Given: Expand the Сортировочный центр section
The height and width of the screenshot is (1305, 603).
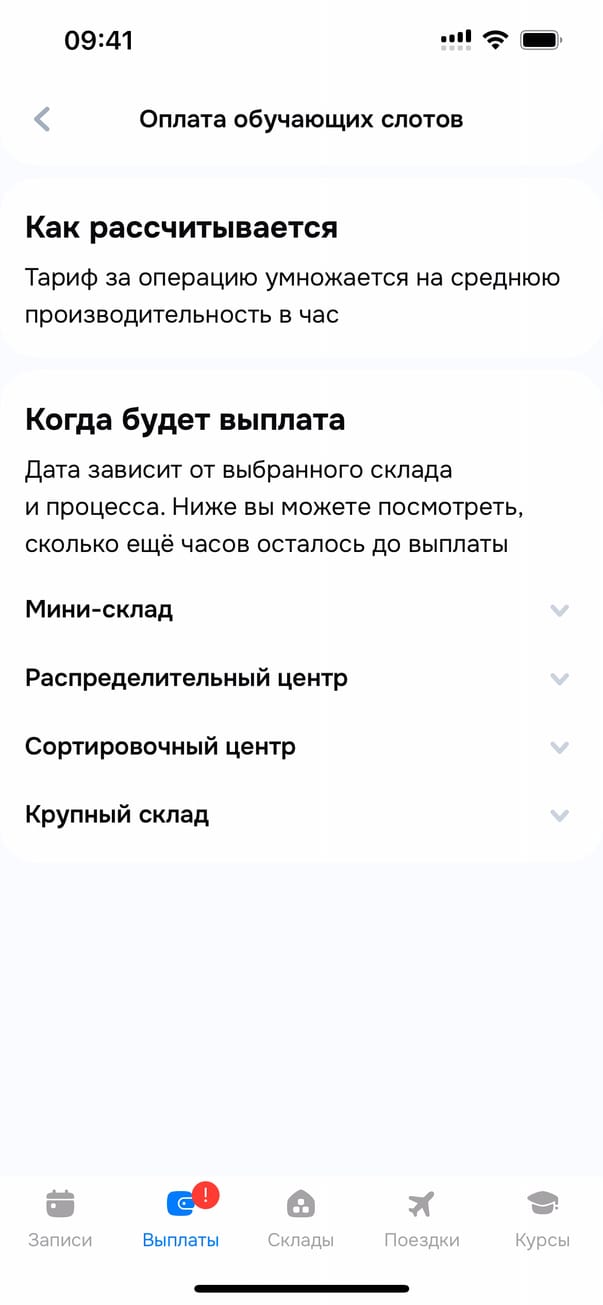Looking at the screenshot, I should pos(559,747).
